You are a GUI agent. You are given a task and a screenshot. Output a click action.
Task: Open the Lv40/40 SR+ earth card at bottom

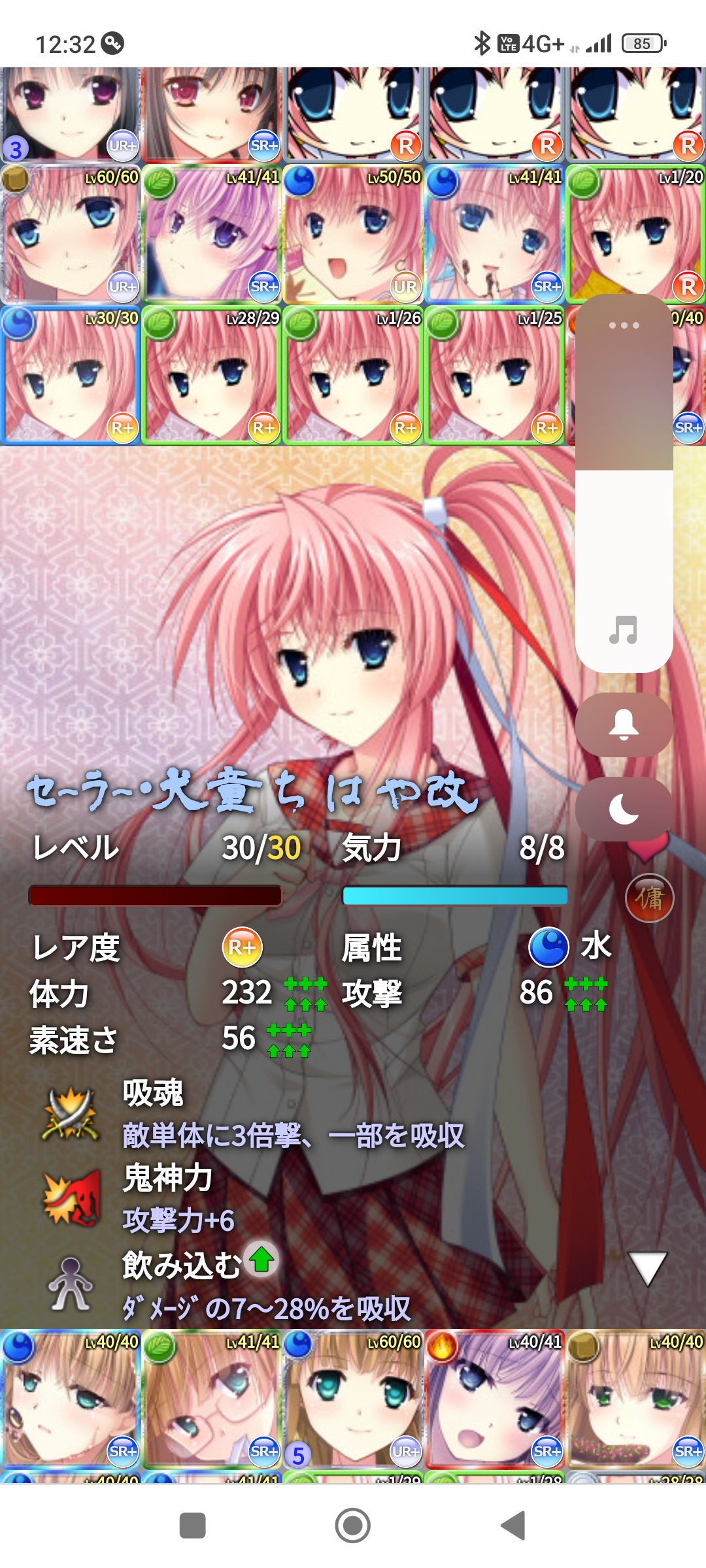point(635,1399)
